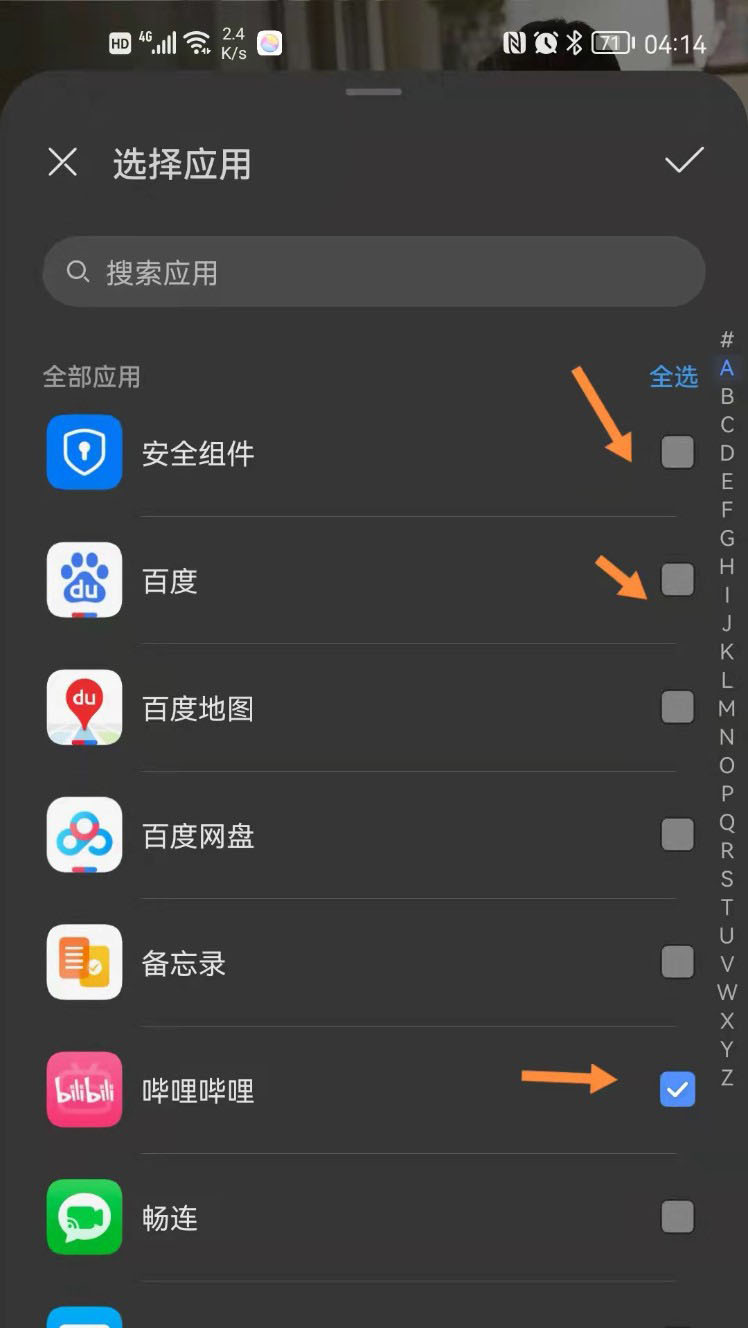Close the 选择应用 panel

click(x=63, y=162)
